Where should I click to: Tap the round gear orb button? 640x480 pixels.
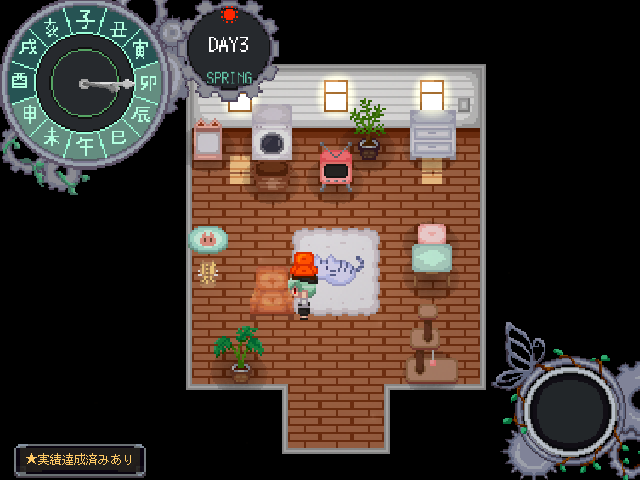tap(570, 410)
